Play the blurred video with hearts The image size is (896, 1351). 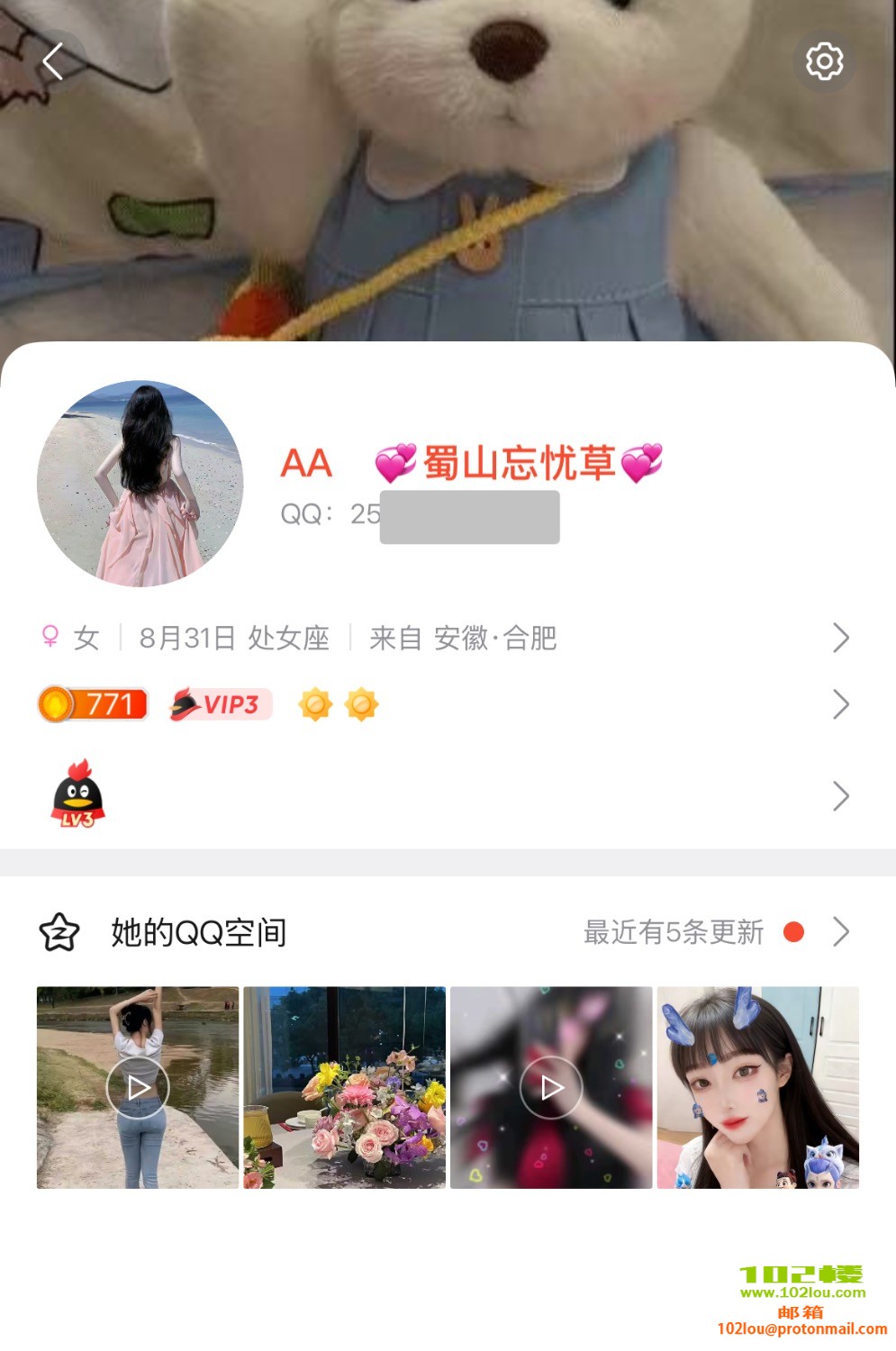pos(551,1088)
